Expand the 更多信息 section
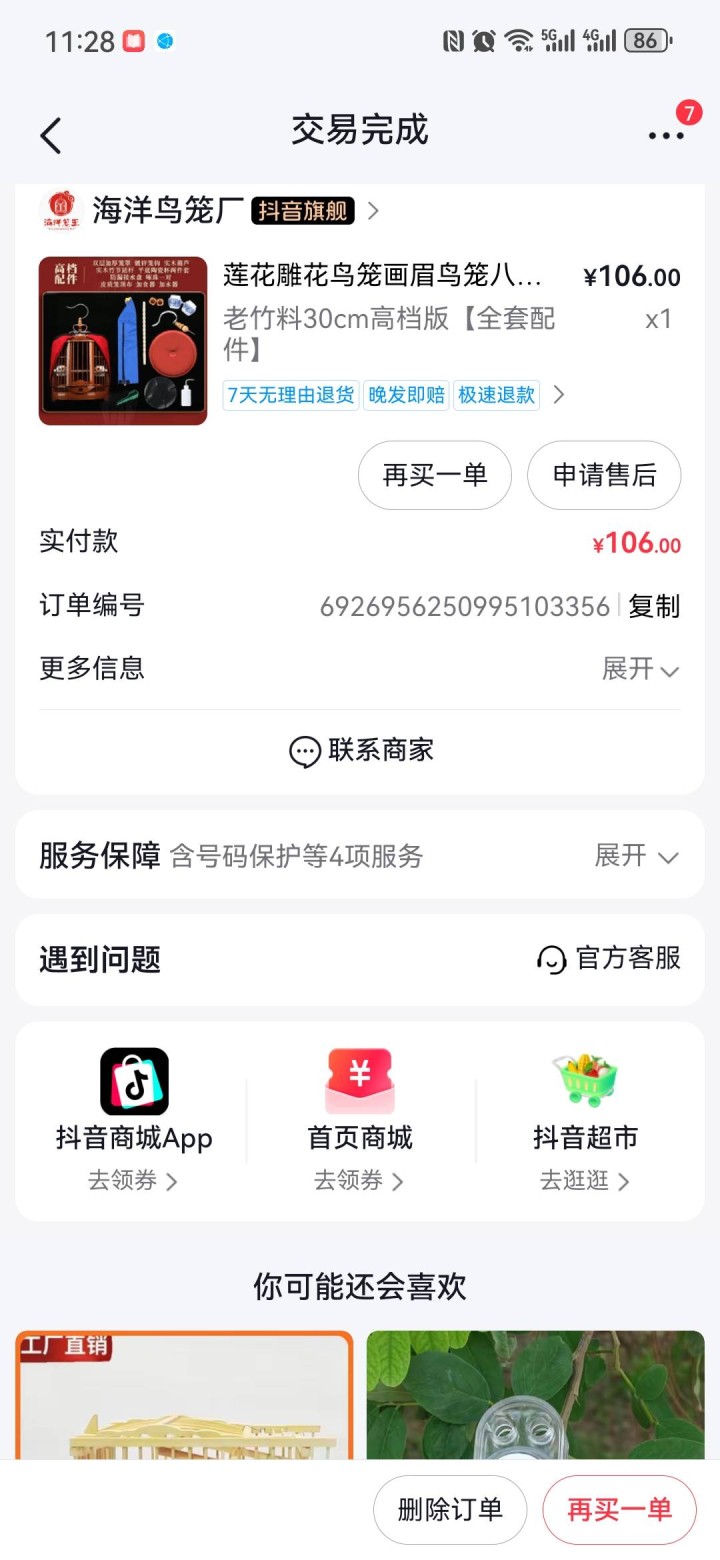The image size is (720, 1560). (640, 669)
